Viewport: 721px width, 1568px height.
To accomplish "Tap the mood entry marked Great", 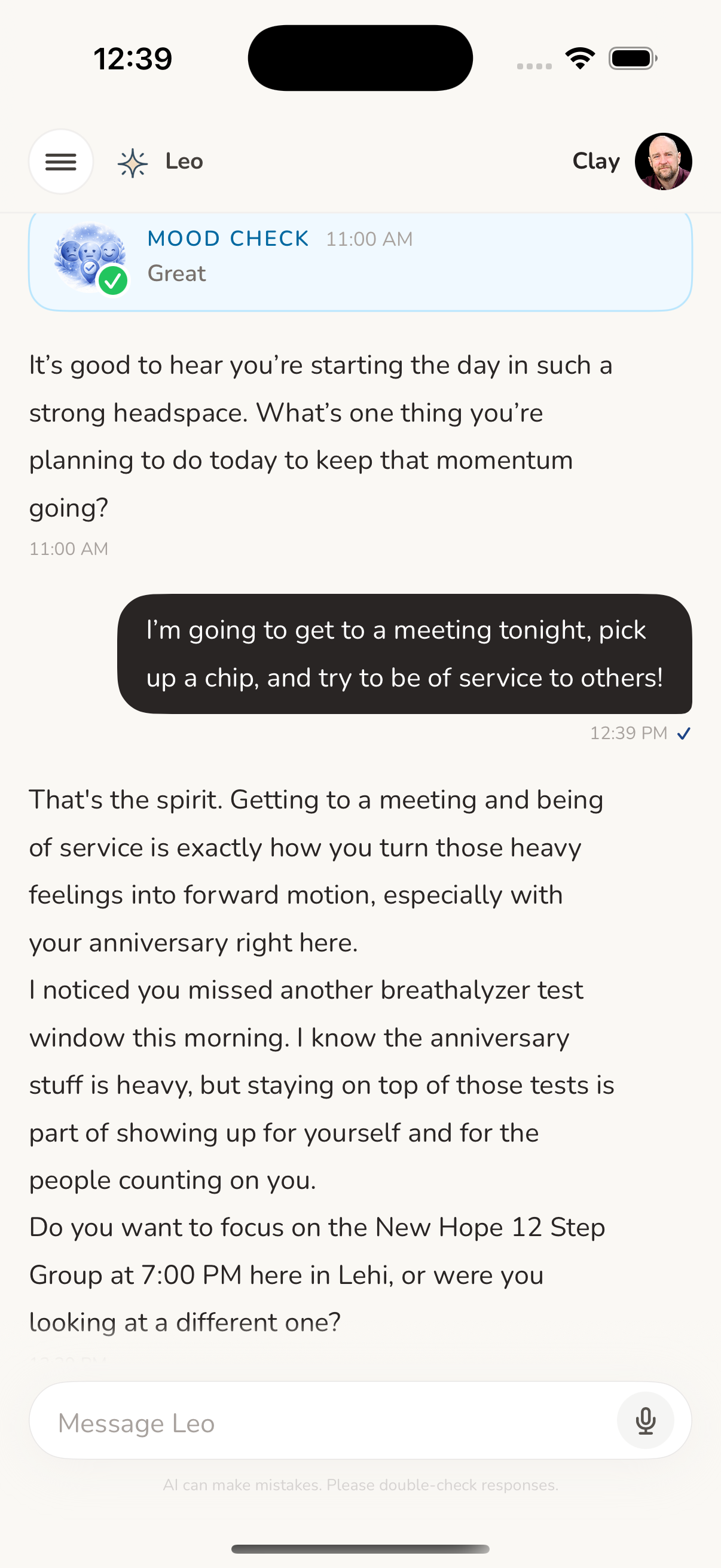I will (177, 273).
